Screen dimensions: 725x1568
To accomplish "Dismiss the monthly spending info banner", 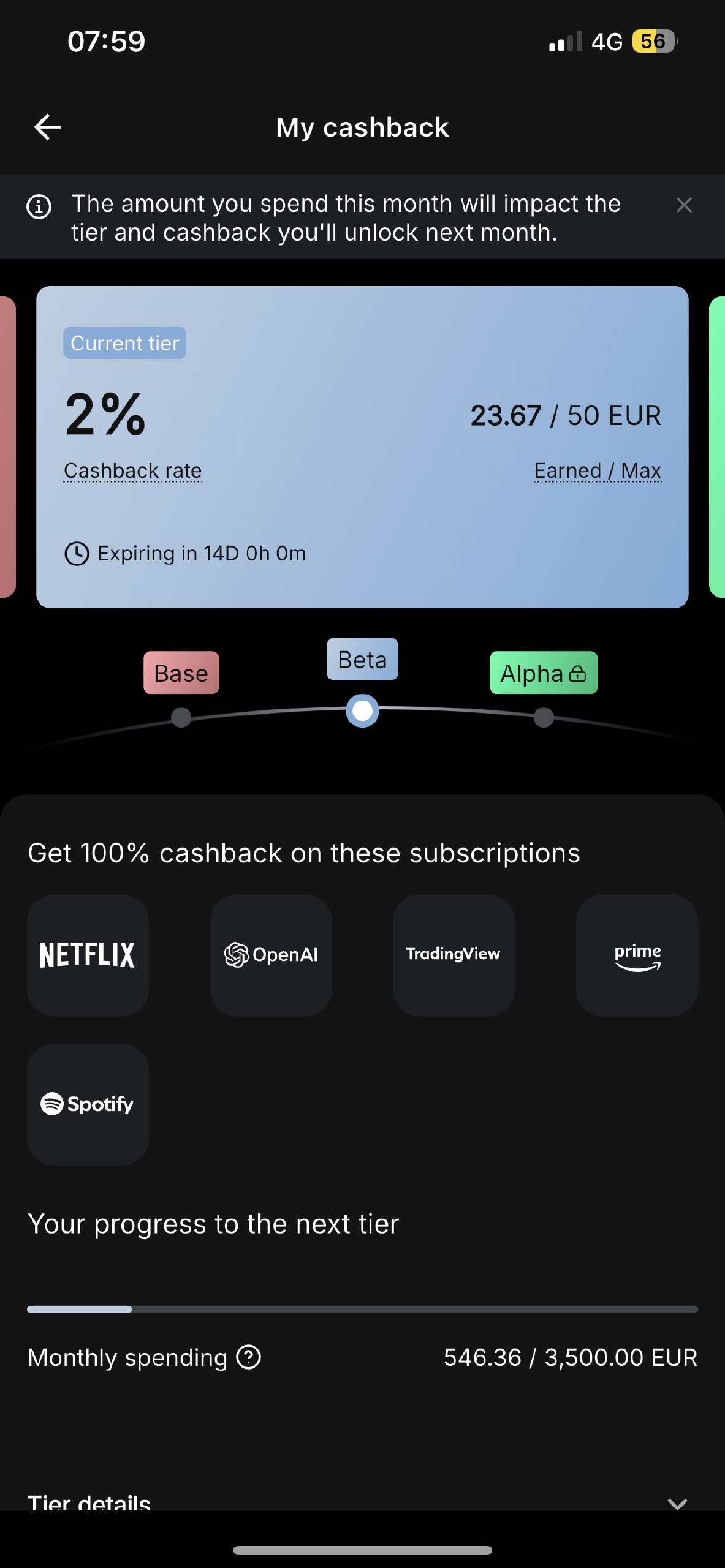I will pyautogui.click(x=684, y=205).
